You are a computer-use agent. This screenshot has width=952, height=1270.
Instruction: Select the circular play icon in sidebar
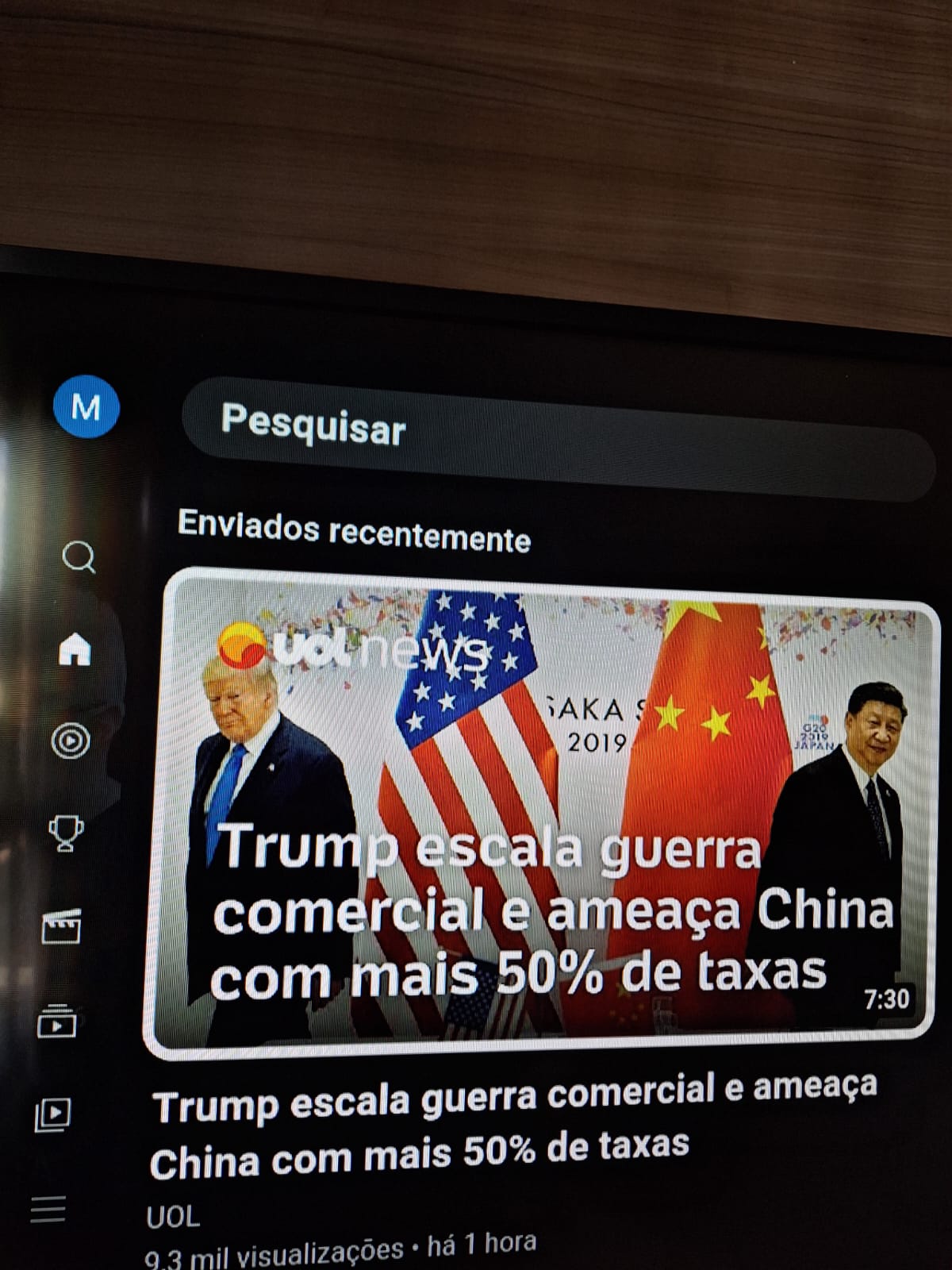tap(71, 741)
